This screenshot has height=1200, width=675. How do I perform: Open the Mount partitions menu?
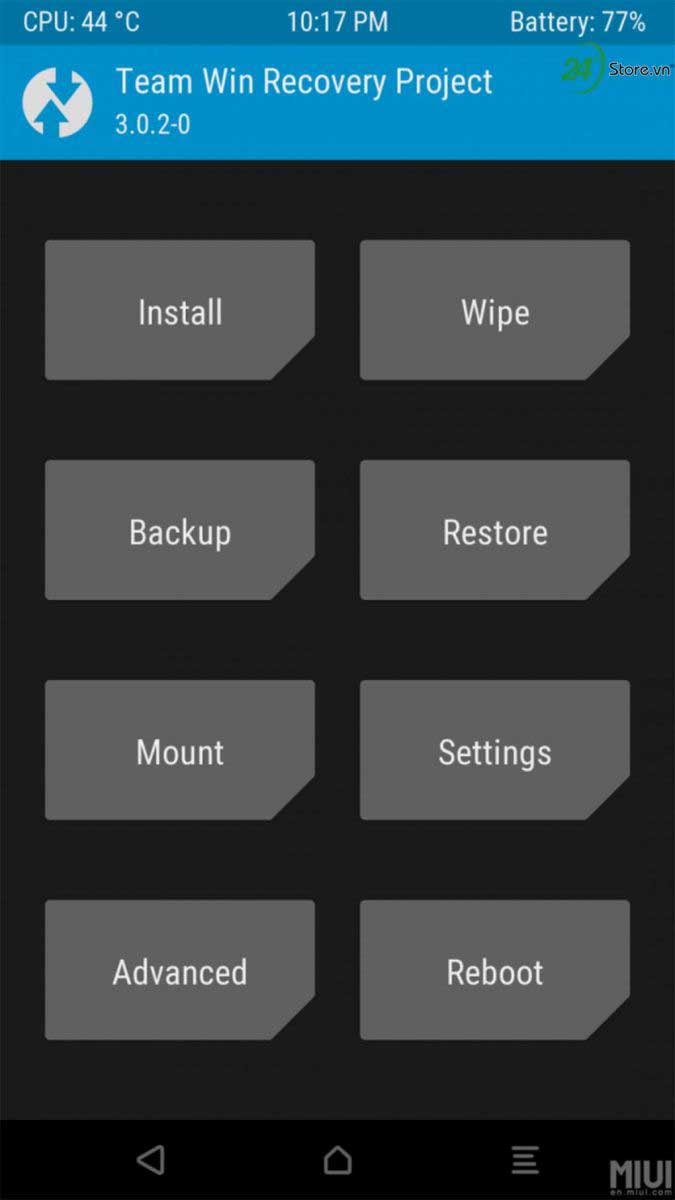(180, 751)
